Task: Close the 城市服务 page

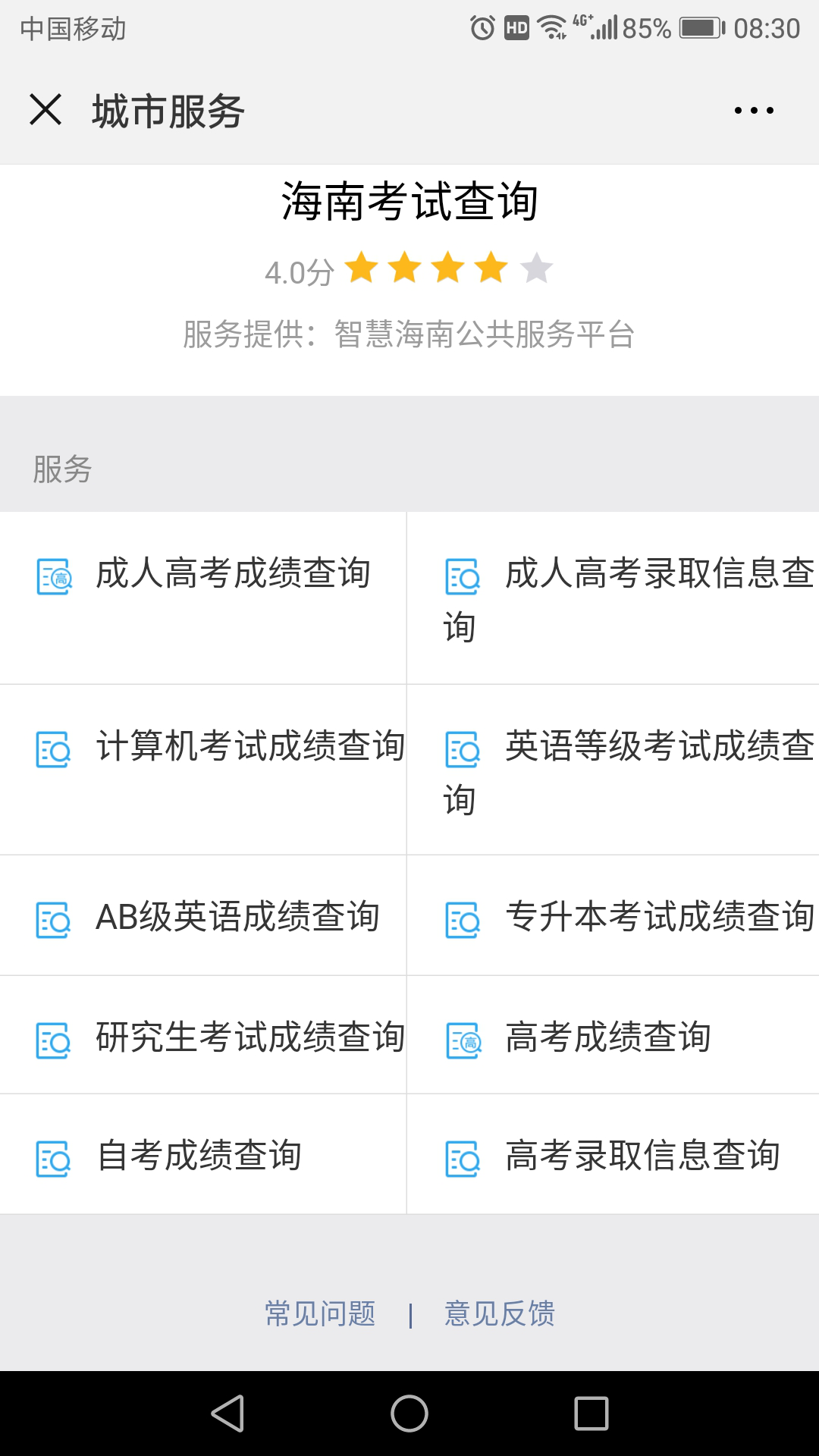Action: point(45,110)
